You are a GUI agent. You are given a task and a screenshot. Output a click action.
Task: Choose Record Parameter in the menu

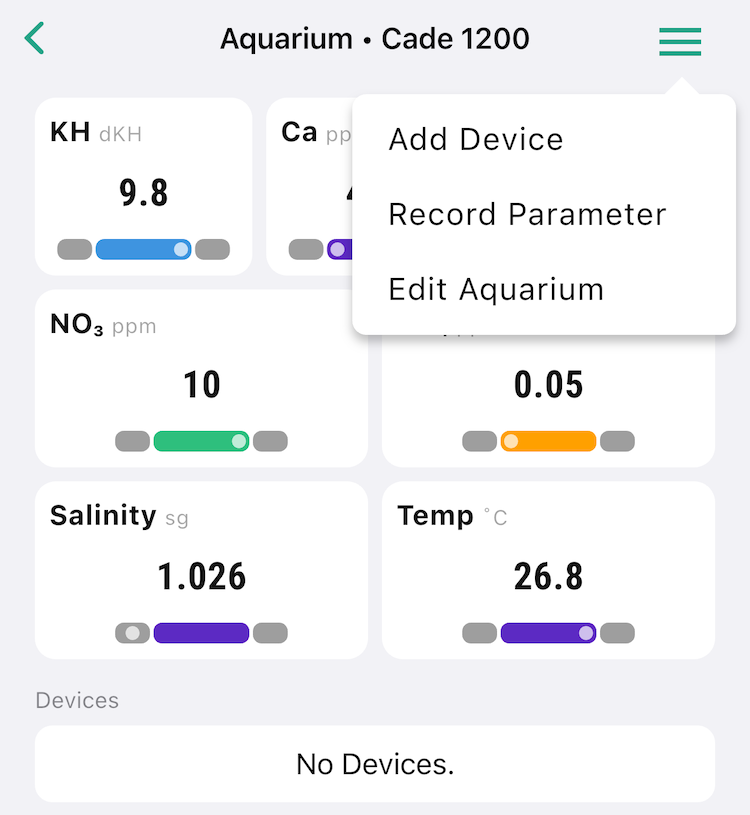(x=527, y=214)
